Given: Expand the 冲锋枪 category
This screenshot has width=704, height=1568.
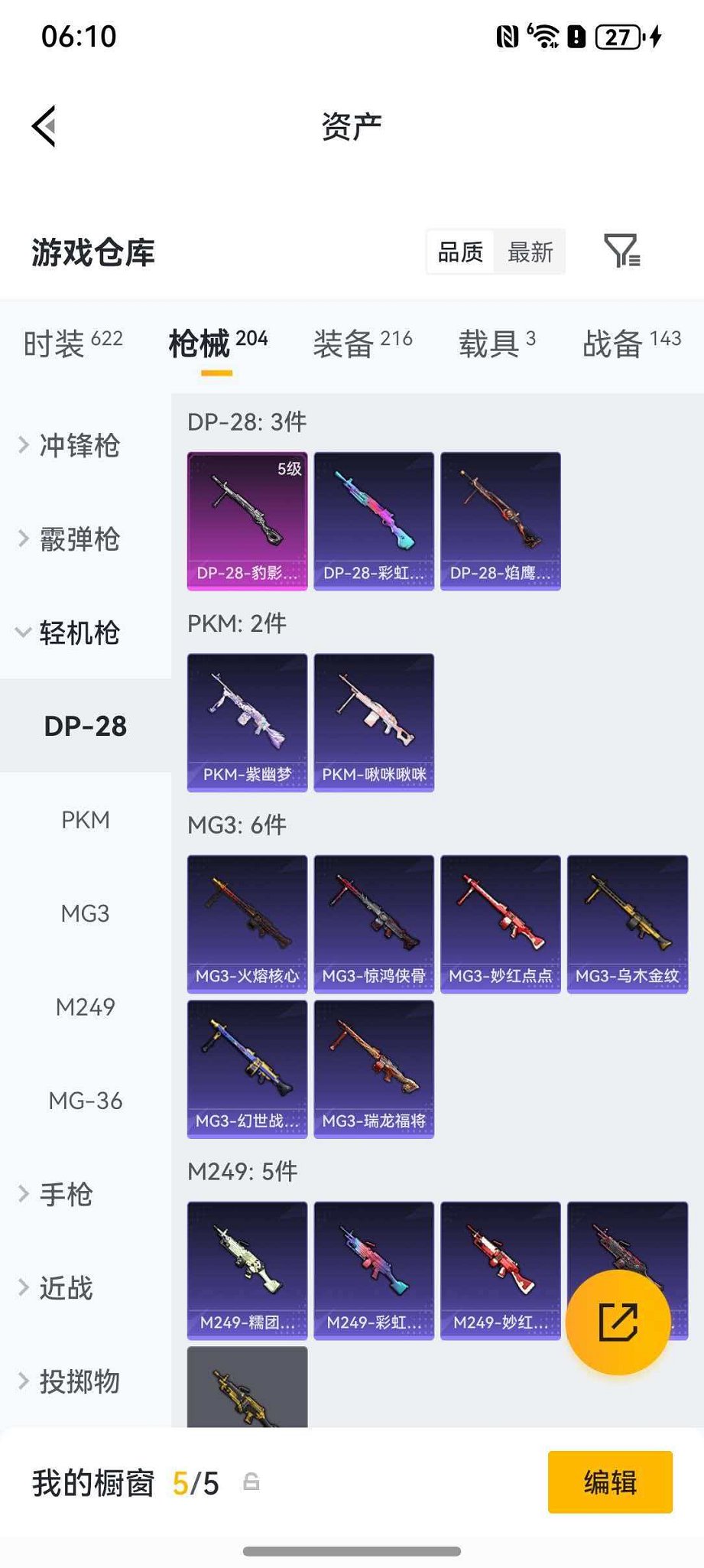Looking at the screenshot, I should pyautogui.click(x=76, y=446).
